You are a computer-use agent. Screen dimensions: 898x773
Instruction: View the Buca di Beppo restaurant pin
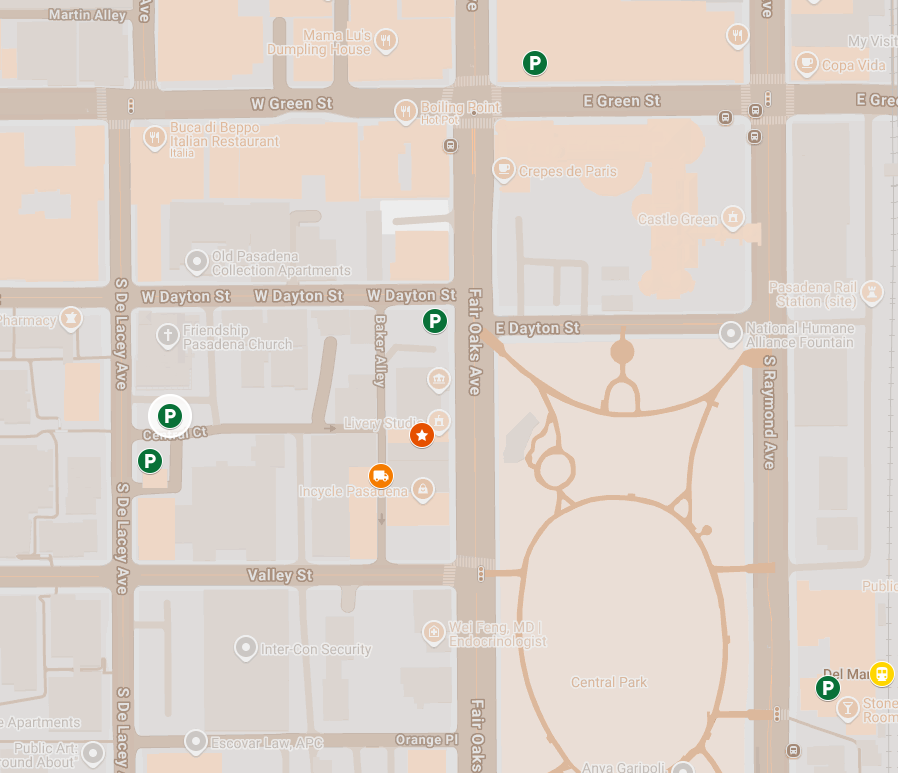click(154, 137)
